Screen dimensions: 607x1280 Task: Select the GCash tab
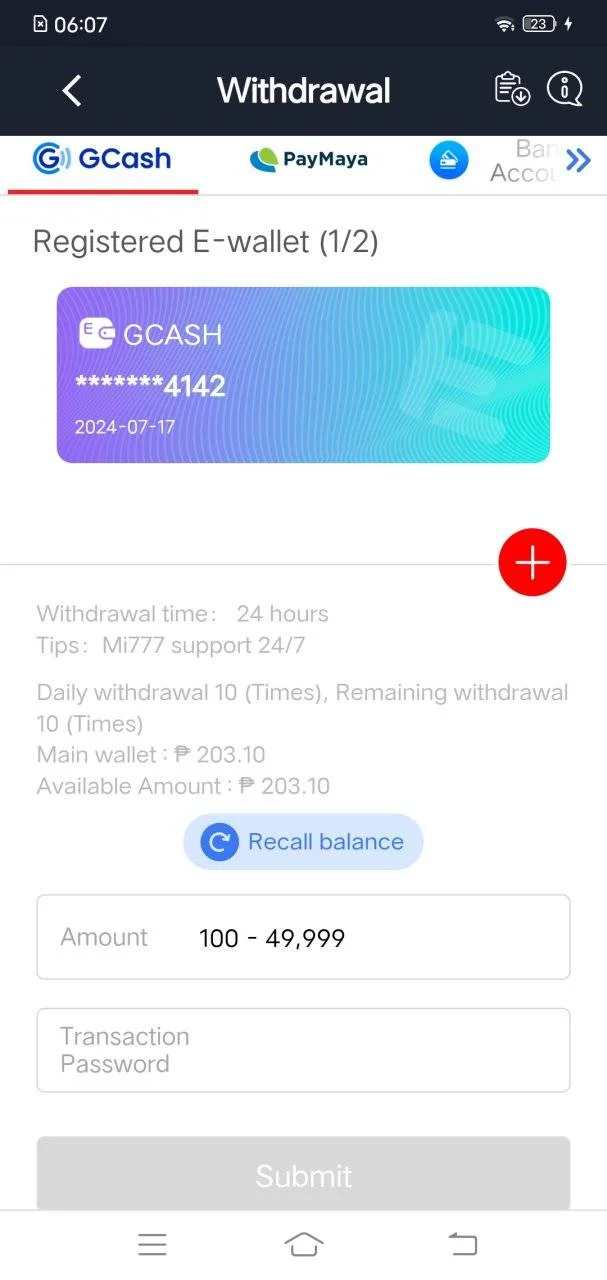pos(102,159)
